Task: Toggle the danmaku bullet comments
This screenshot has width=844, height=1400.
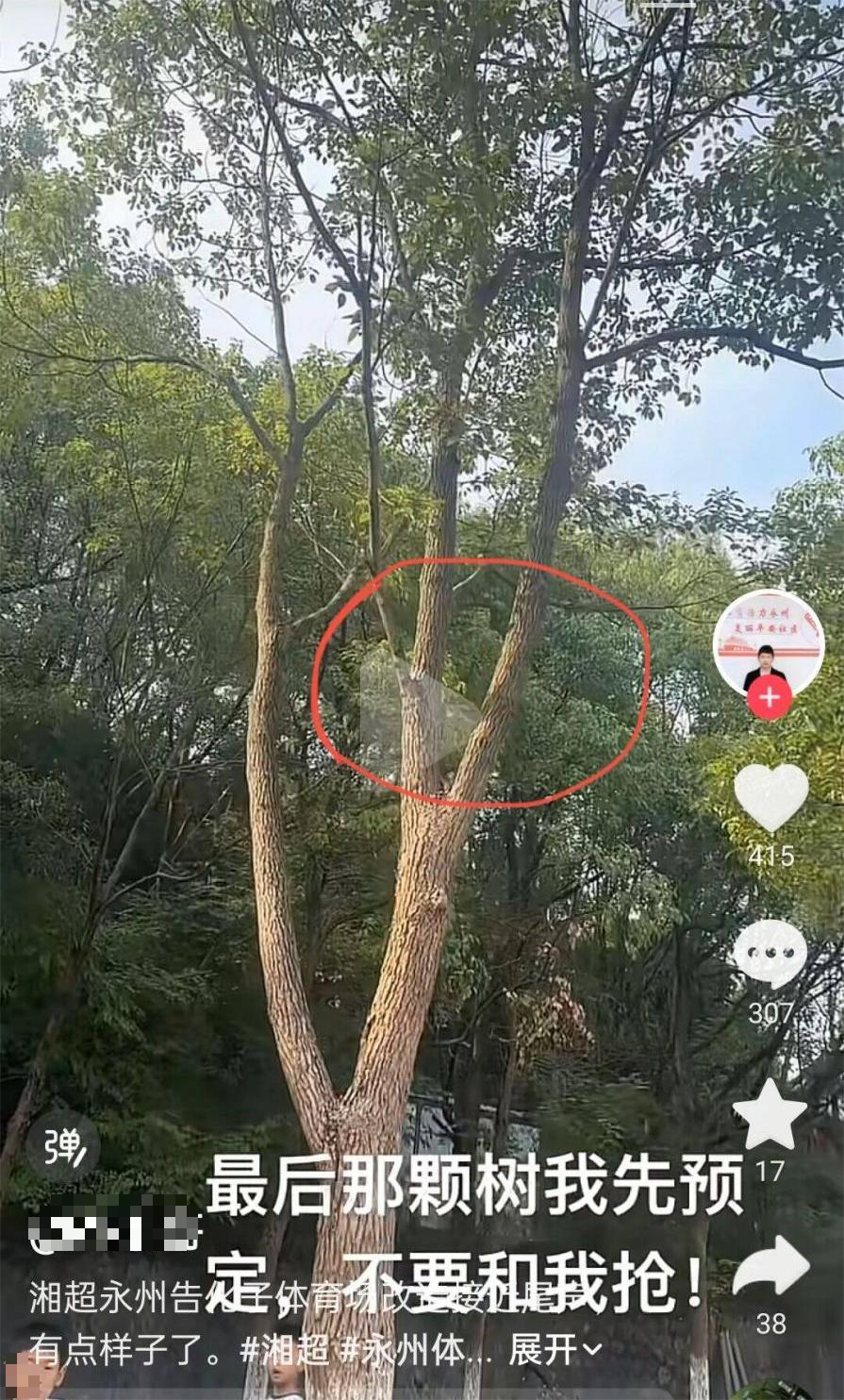Action: click(62, 1146)
